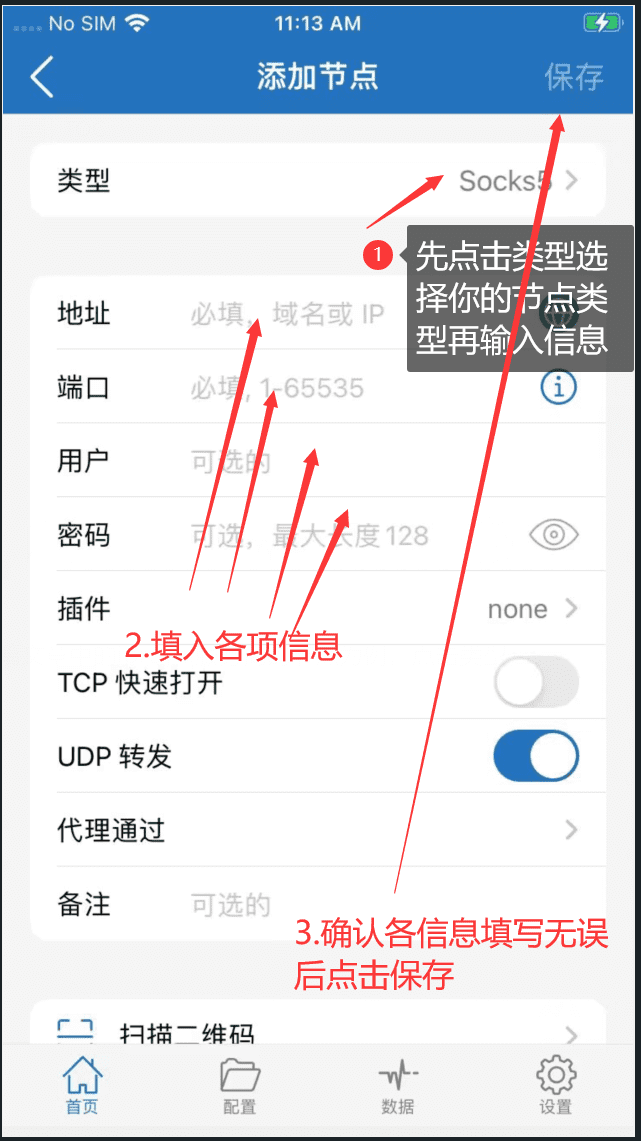Viewport: 641px width, 1141px height.
Task: Switch to the 首页 tab
Action: tap(82, 1084)
